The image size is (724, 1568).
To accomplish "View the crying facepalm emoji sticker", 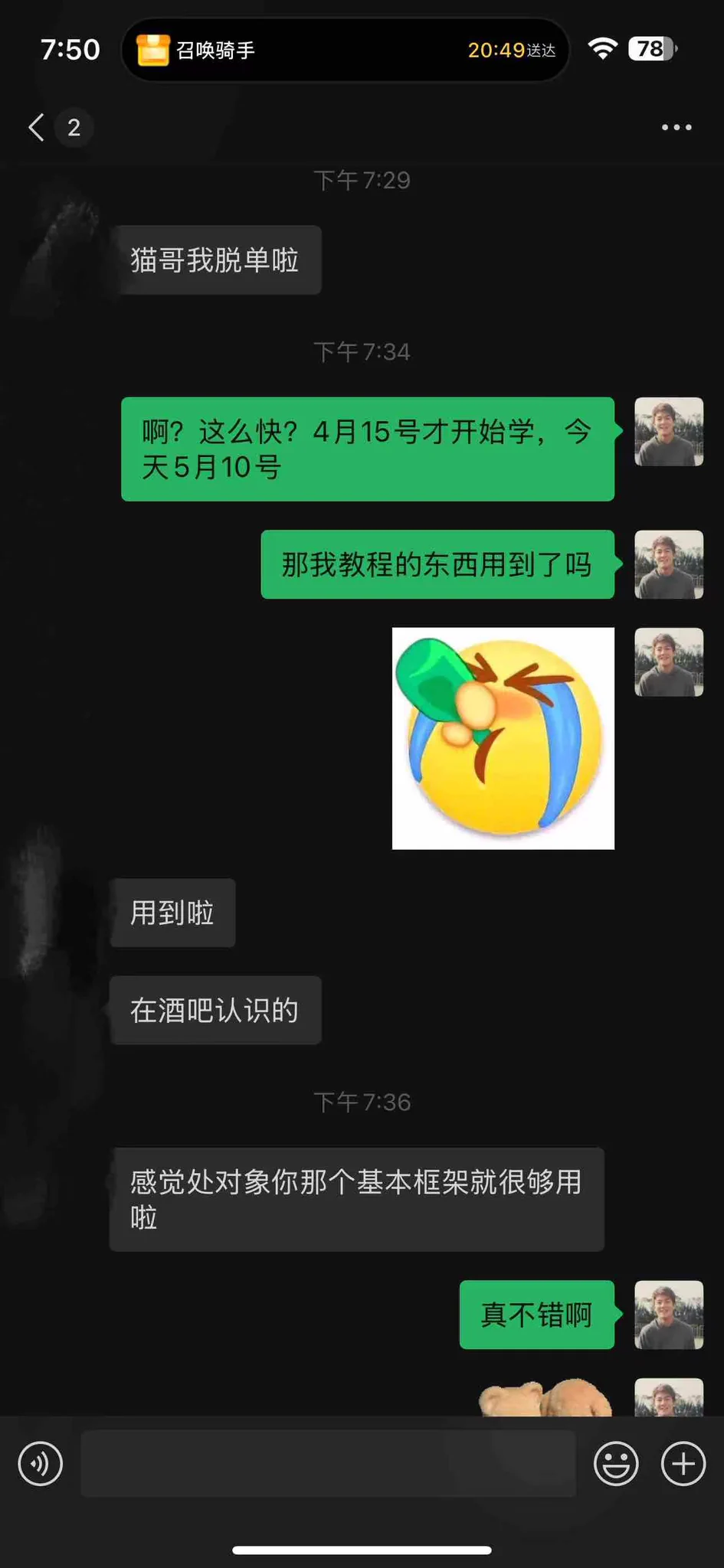I will pos(503,738).
